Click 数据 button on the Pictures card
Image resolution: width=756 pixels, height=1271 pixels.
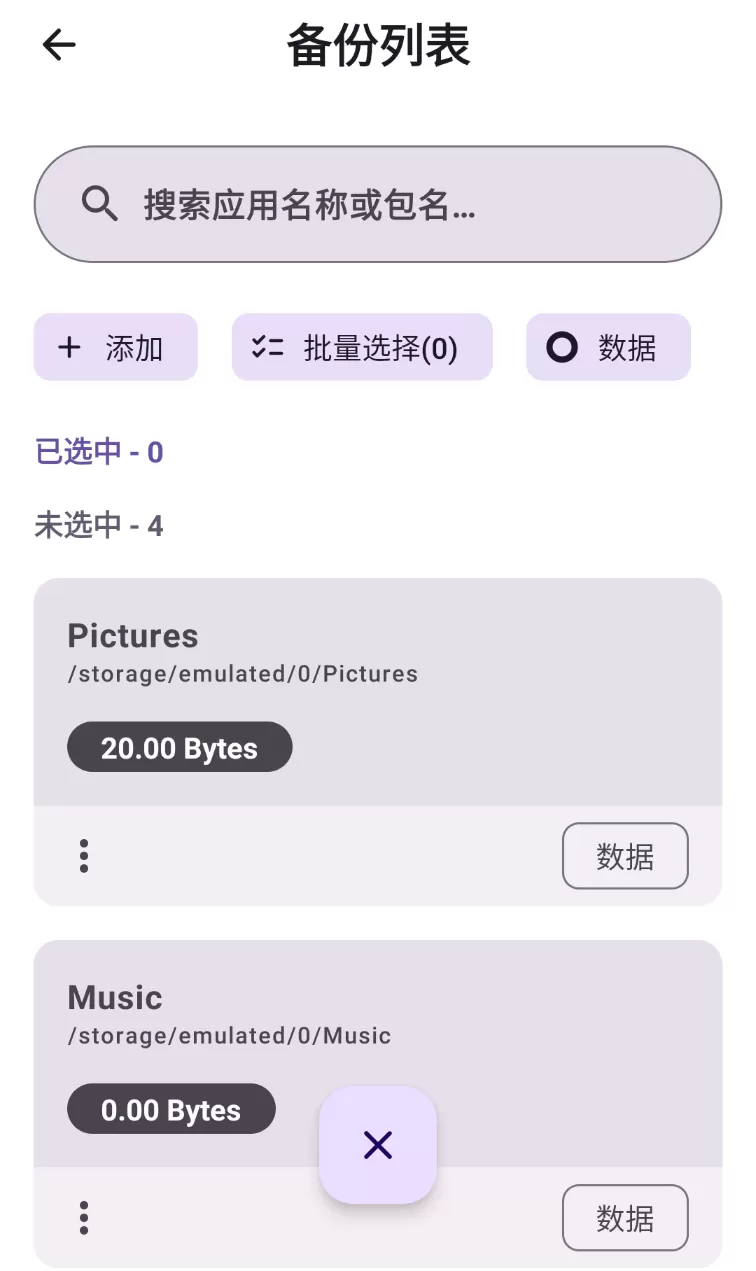pyautogui.click(x=625, y=856)
